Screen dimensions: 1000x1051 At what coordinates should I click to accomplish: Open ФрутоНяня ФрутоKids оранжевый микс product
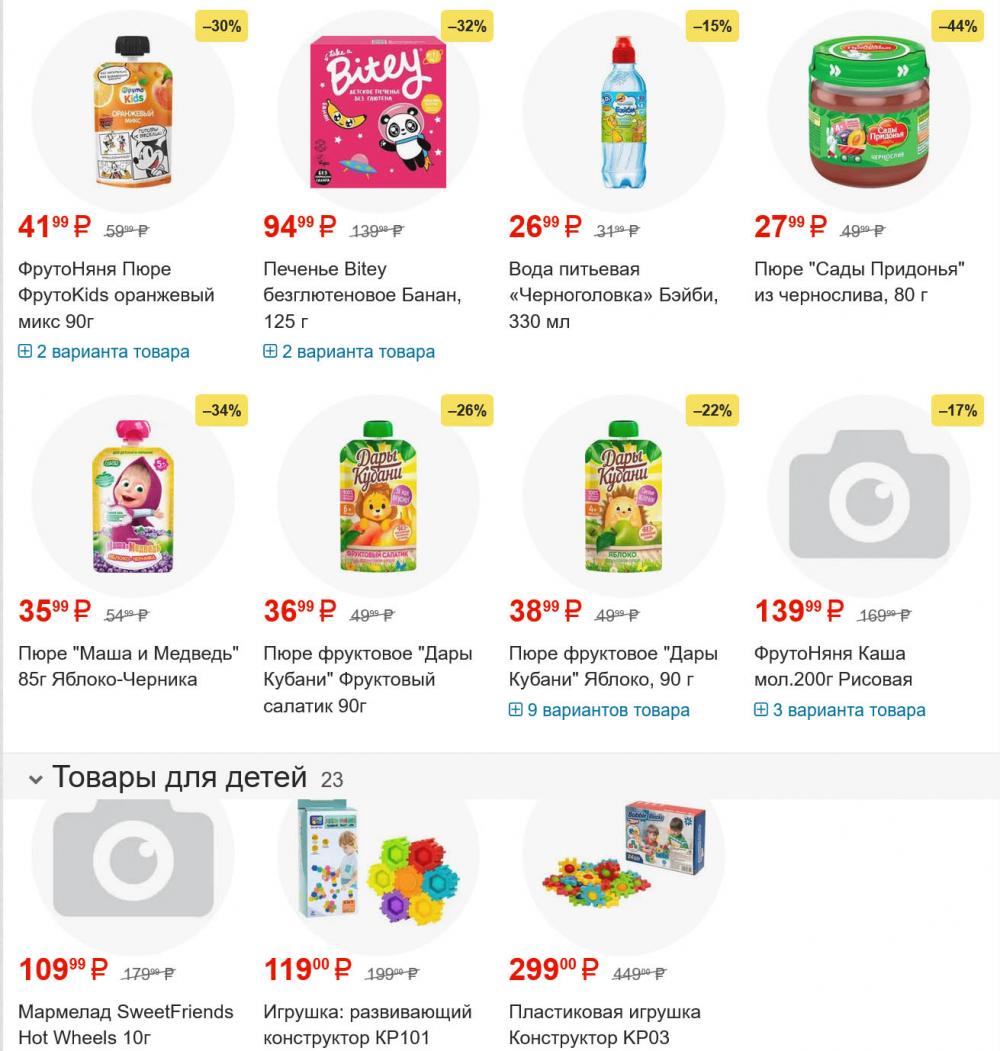pyautogui.click(x=116, y=295)
